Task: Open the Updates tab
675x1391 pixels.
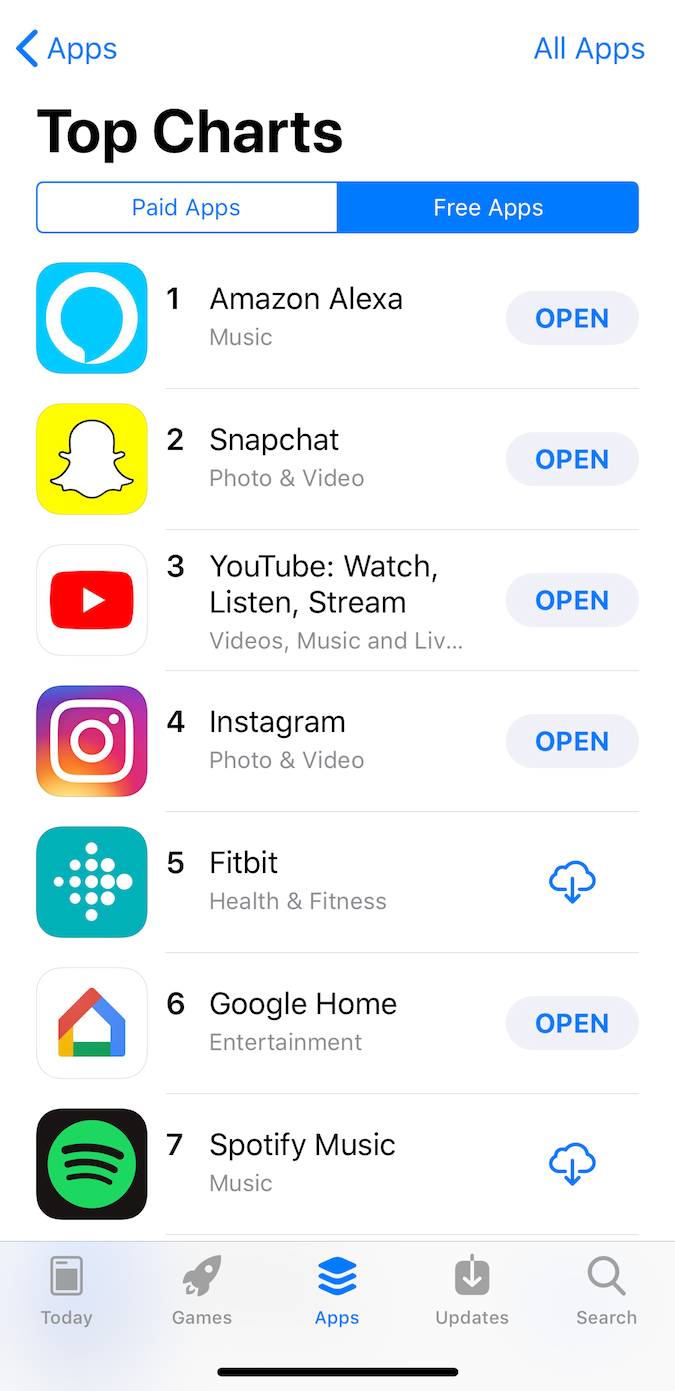Action: coord(472,1290)
